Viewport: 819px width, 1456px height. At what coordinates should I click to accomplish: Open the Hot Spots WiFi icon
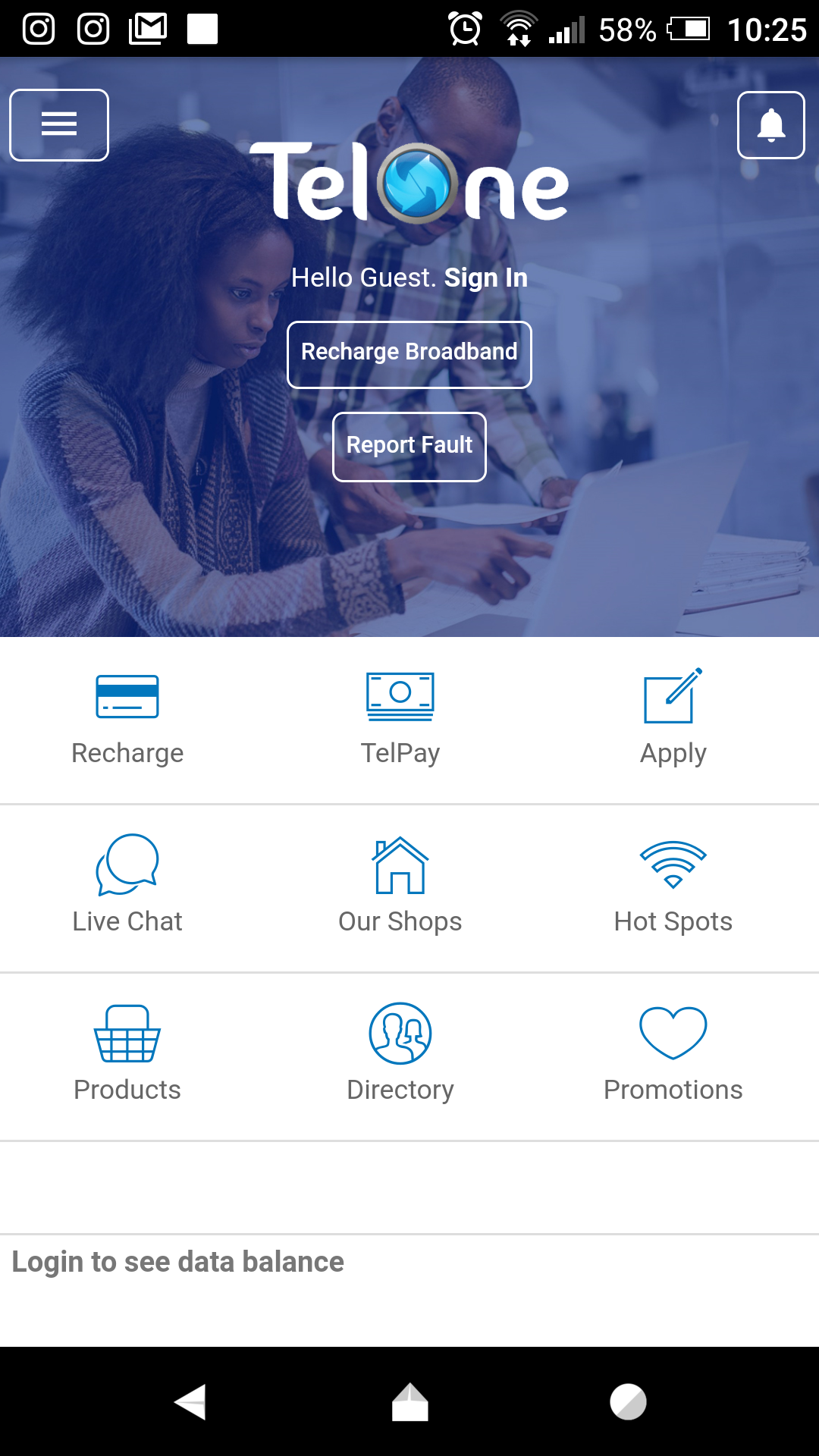point(673,864)
